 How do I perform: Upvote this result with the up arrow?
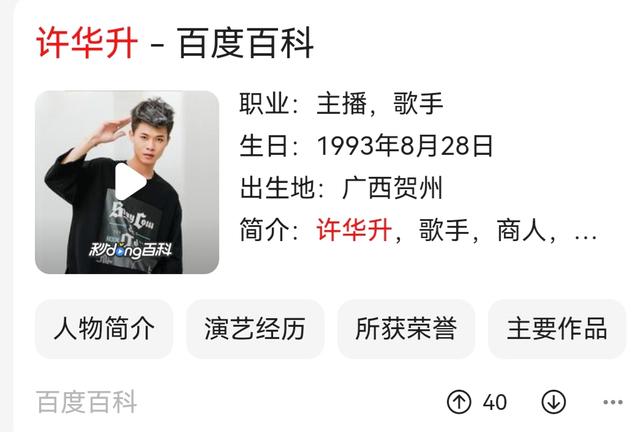[x=459, y=402]
